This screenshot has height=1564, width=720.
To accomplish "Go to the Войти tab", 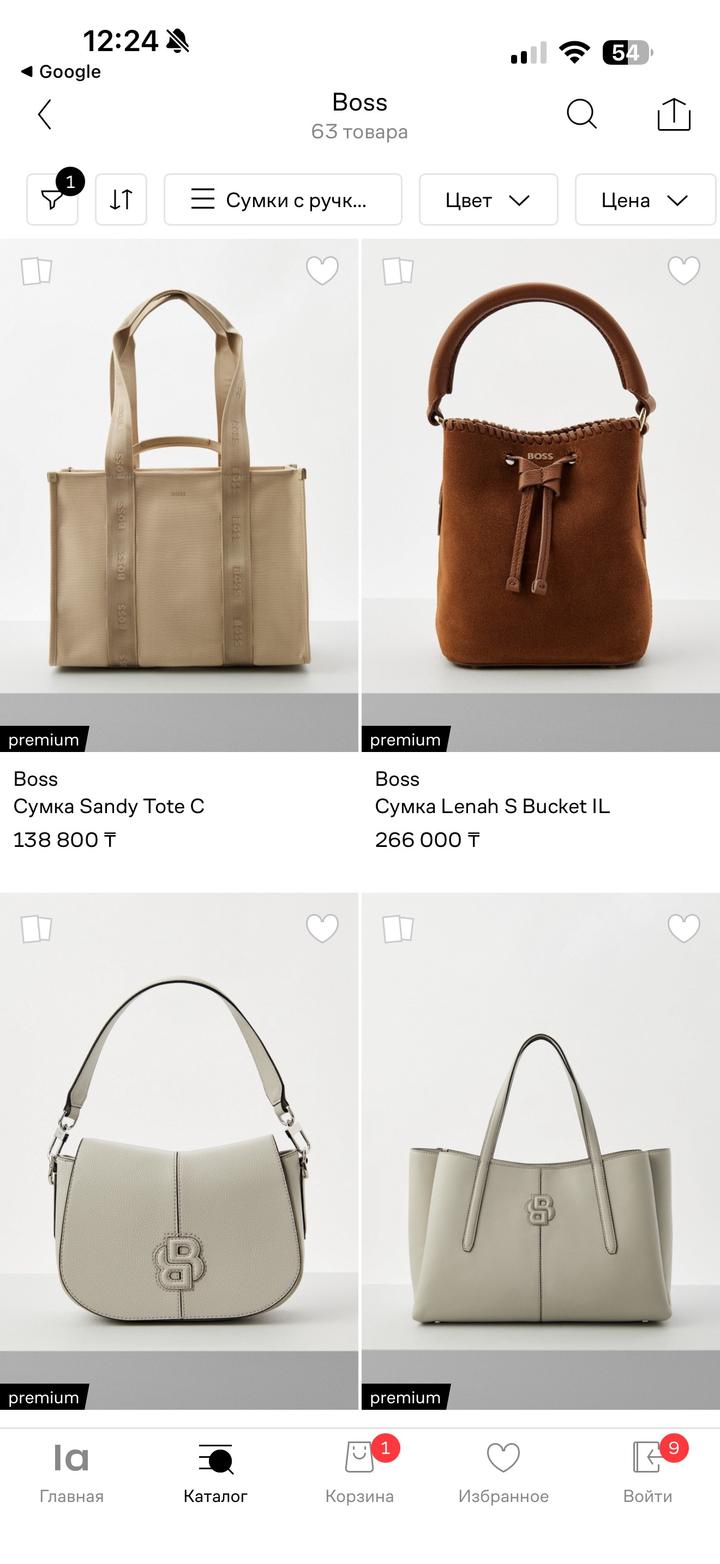I will (647, 1474).
